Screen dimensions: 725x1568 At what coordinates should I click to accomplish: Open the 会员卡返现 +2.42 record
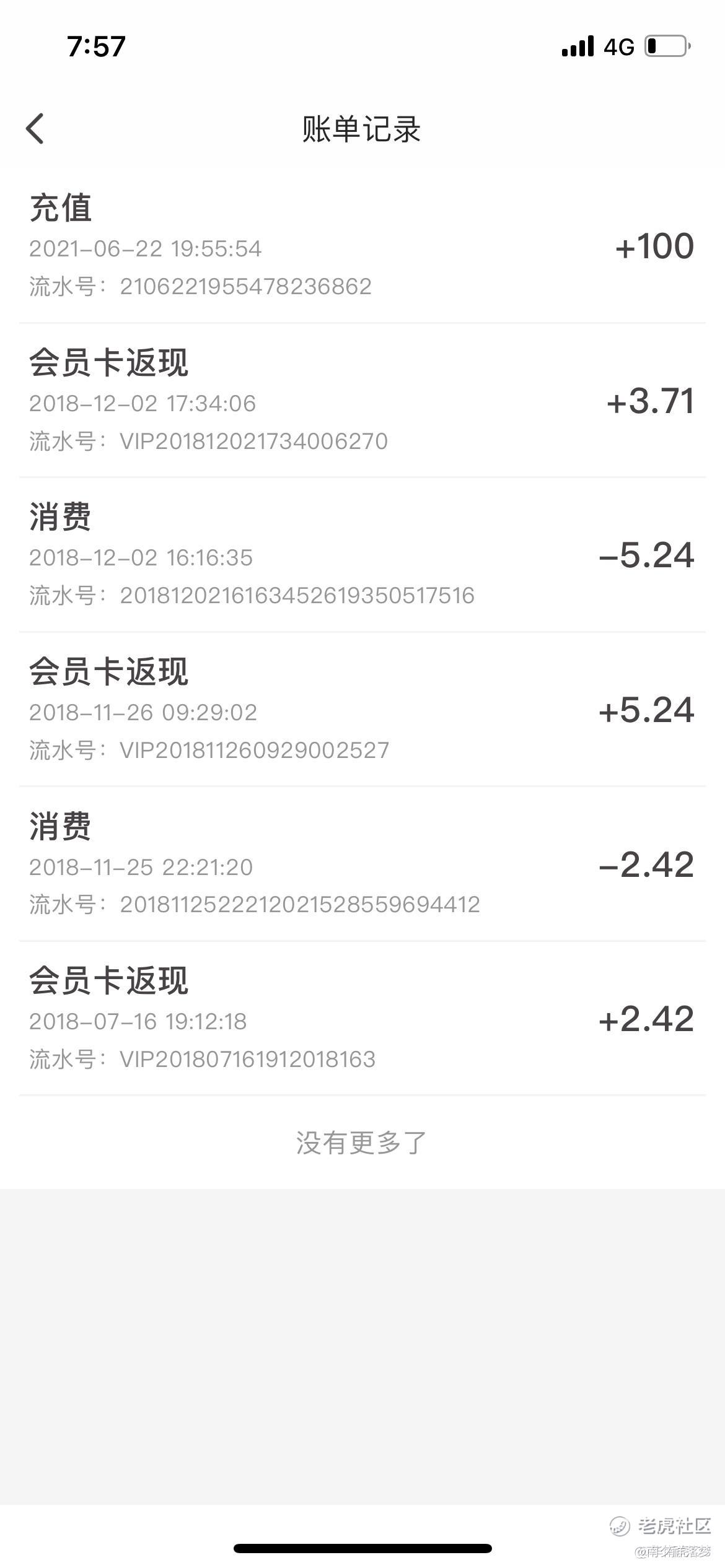click(x=362, y=1019)
